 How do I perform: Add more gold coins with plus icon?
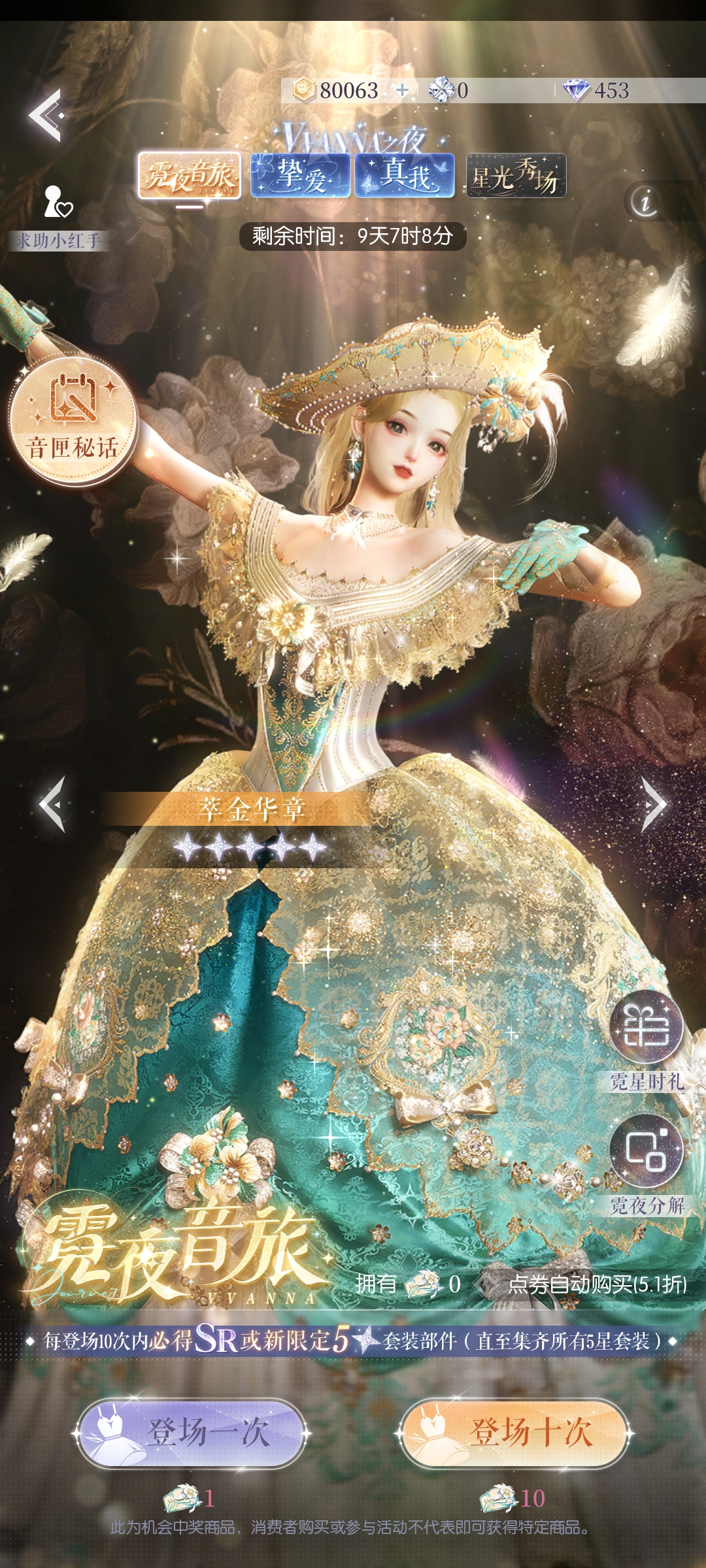click(403, 90)
